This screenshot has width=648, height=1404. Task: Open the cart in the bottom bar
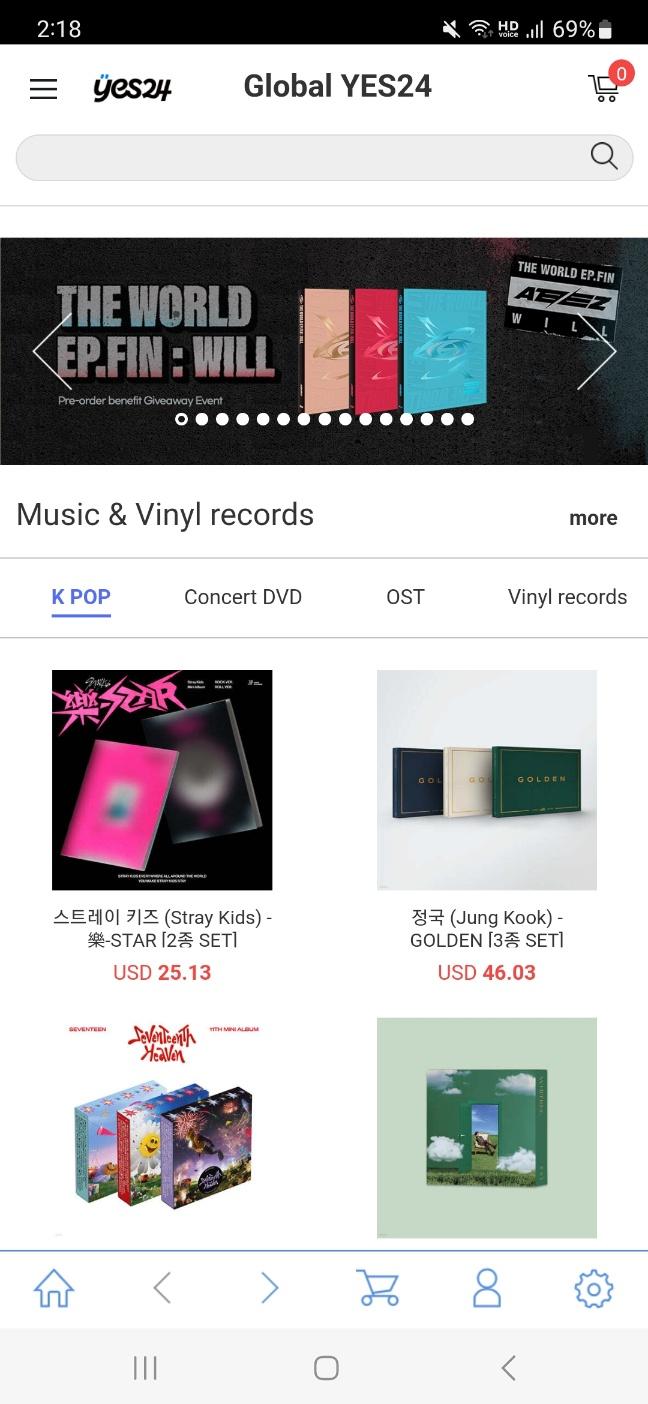(x=378, y=1288)
